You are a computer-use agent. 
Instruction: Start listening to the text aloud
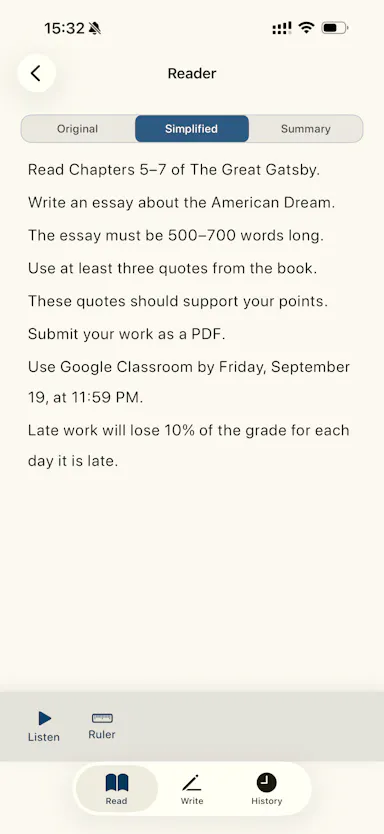pos(44,727)
